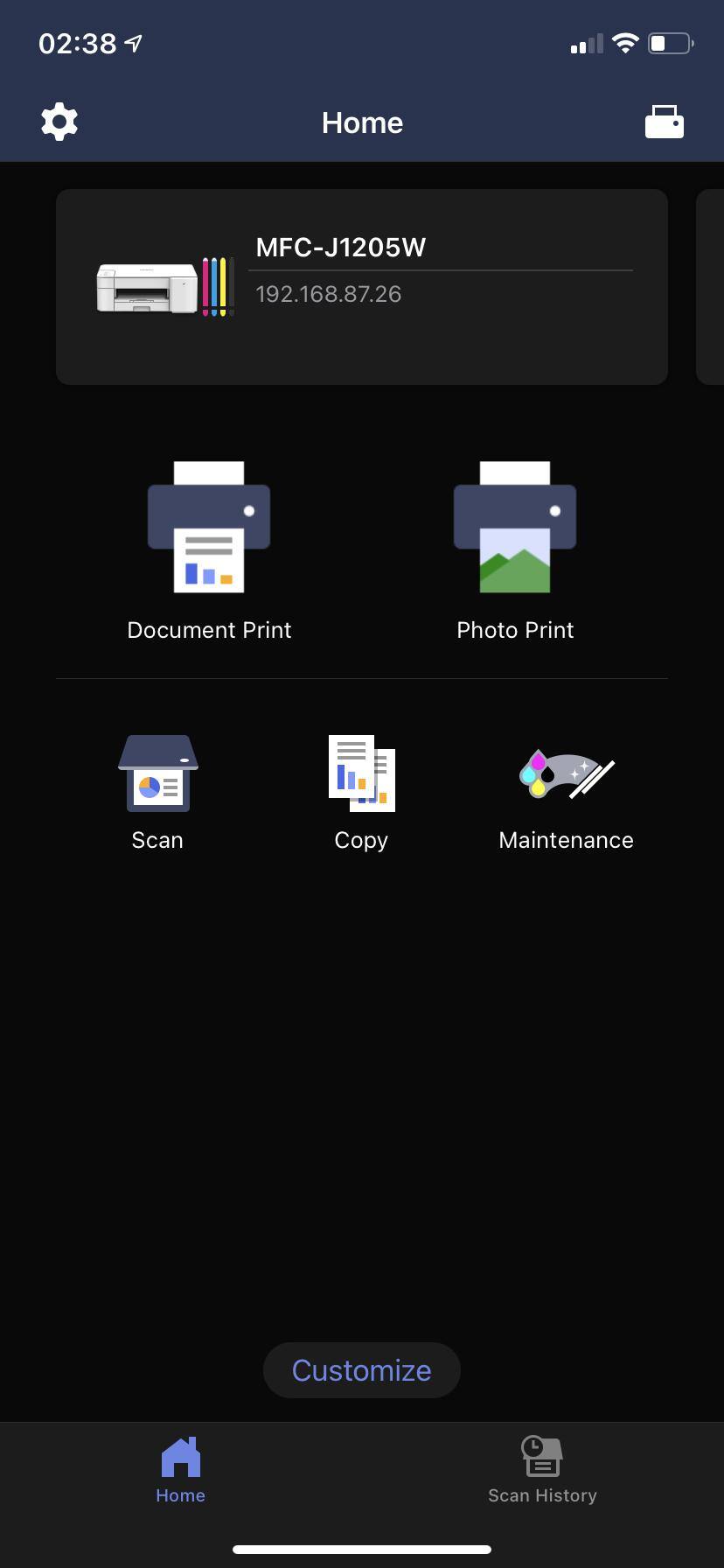Open the printer selection icon
Viewport: 724px width, 1568px height.
tap(664, 122)
